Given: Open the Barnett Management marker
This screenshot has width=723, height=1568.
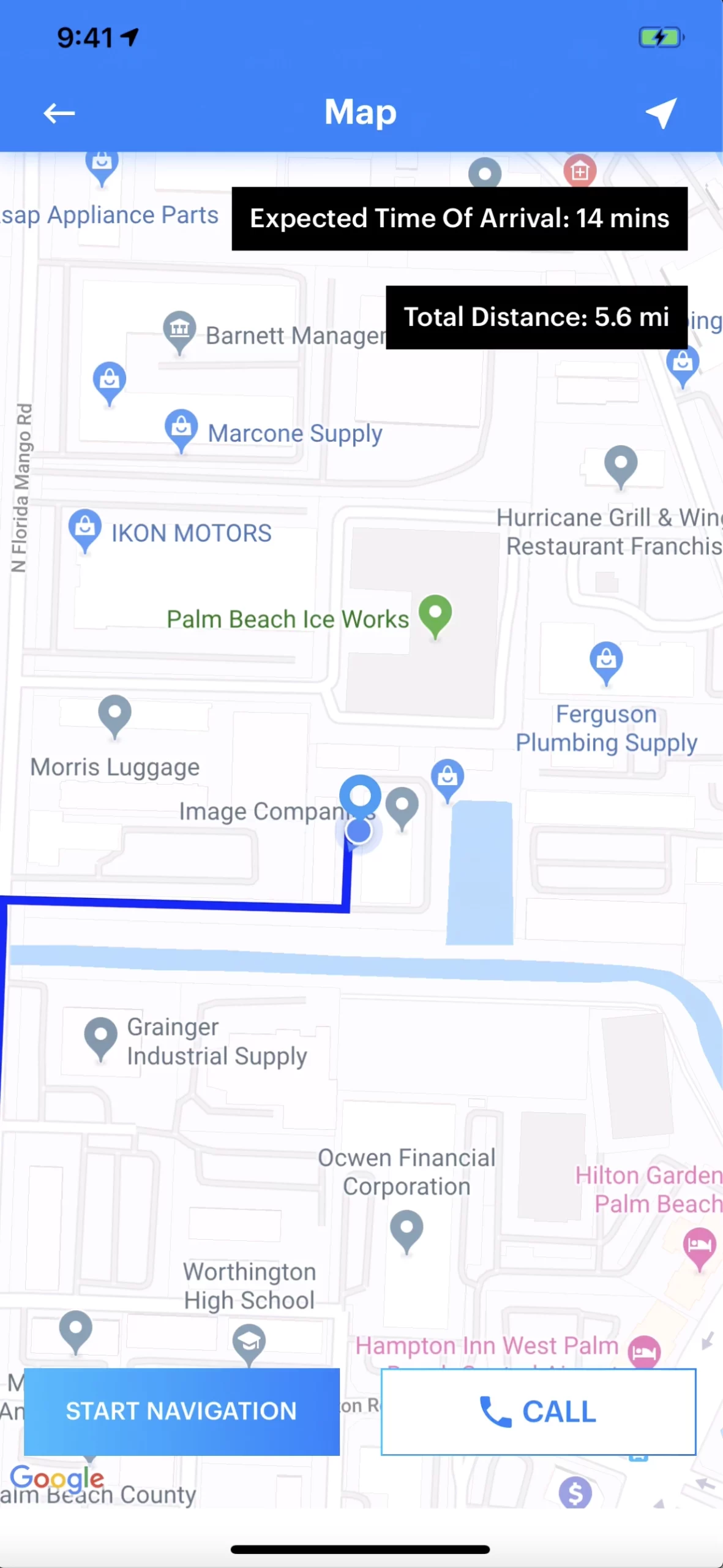Looking at the screenshot, I should click(179, 330).
